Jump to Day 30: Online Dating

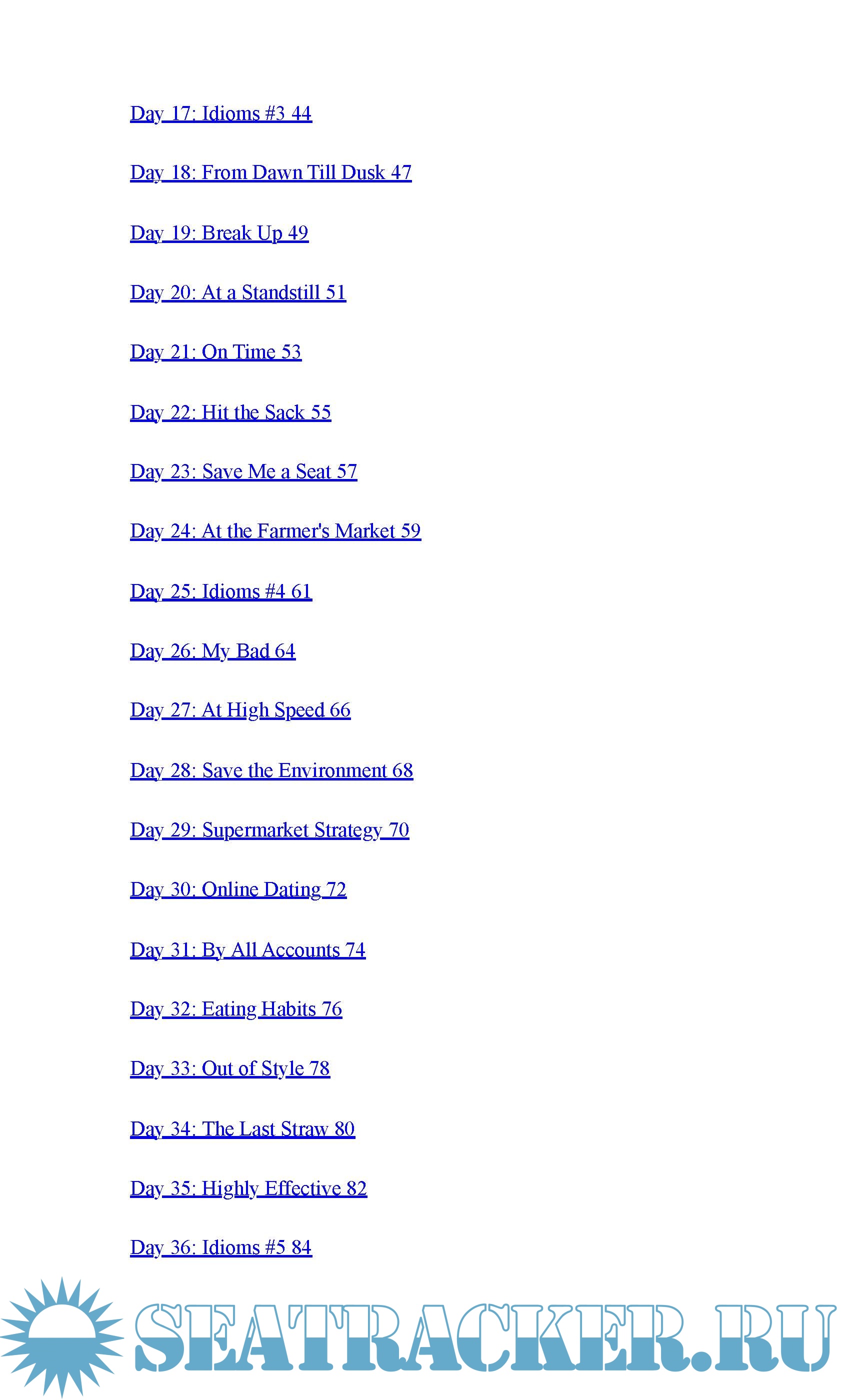tap(238, 890)
